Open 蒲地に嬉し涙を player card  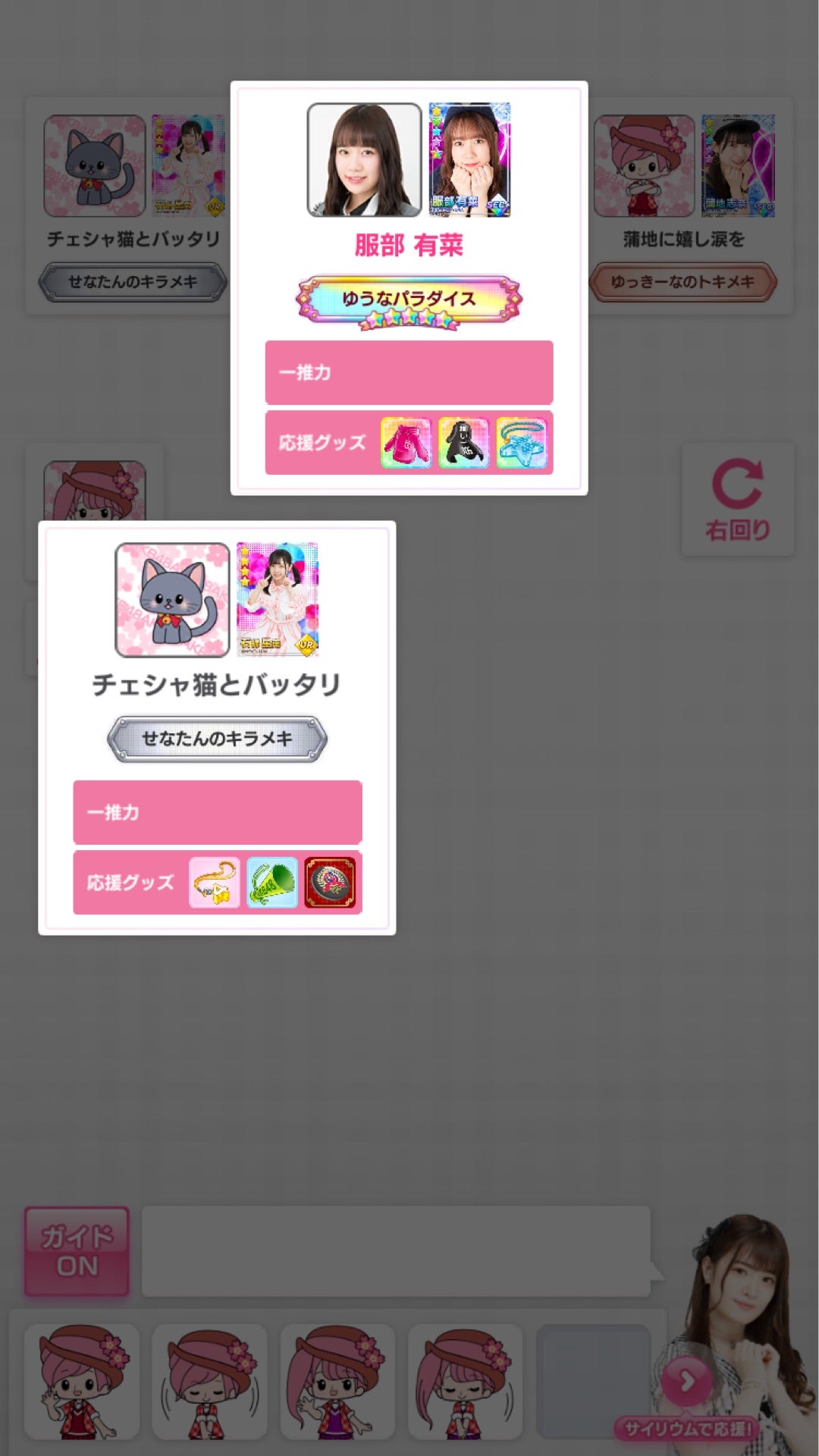[684, 205]
